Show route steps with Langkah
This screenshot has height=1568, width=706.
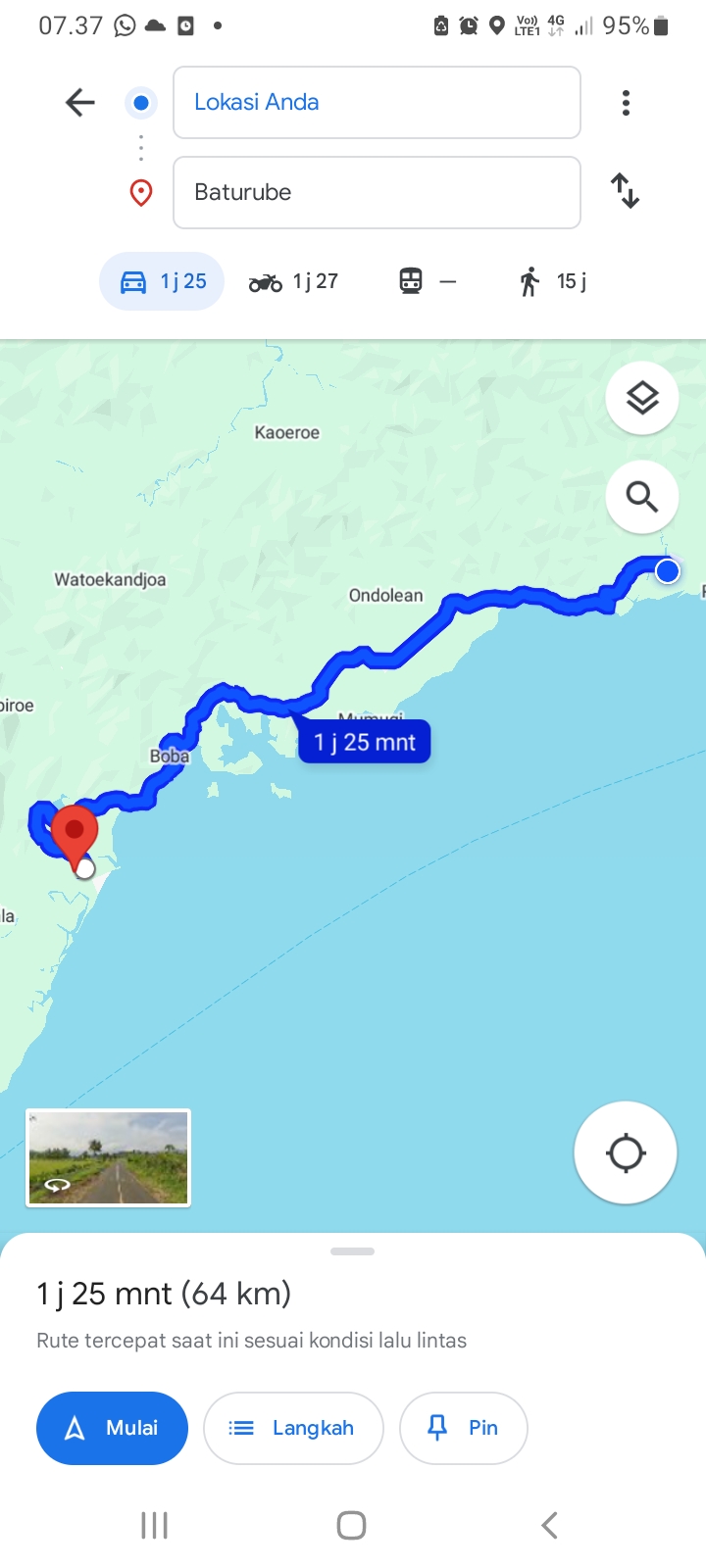[293, 1428]
